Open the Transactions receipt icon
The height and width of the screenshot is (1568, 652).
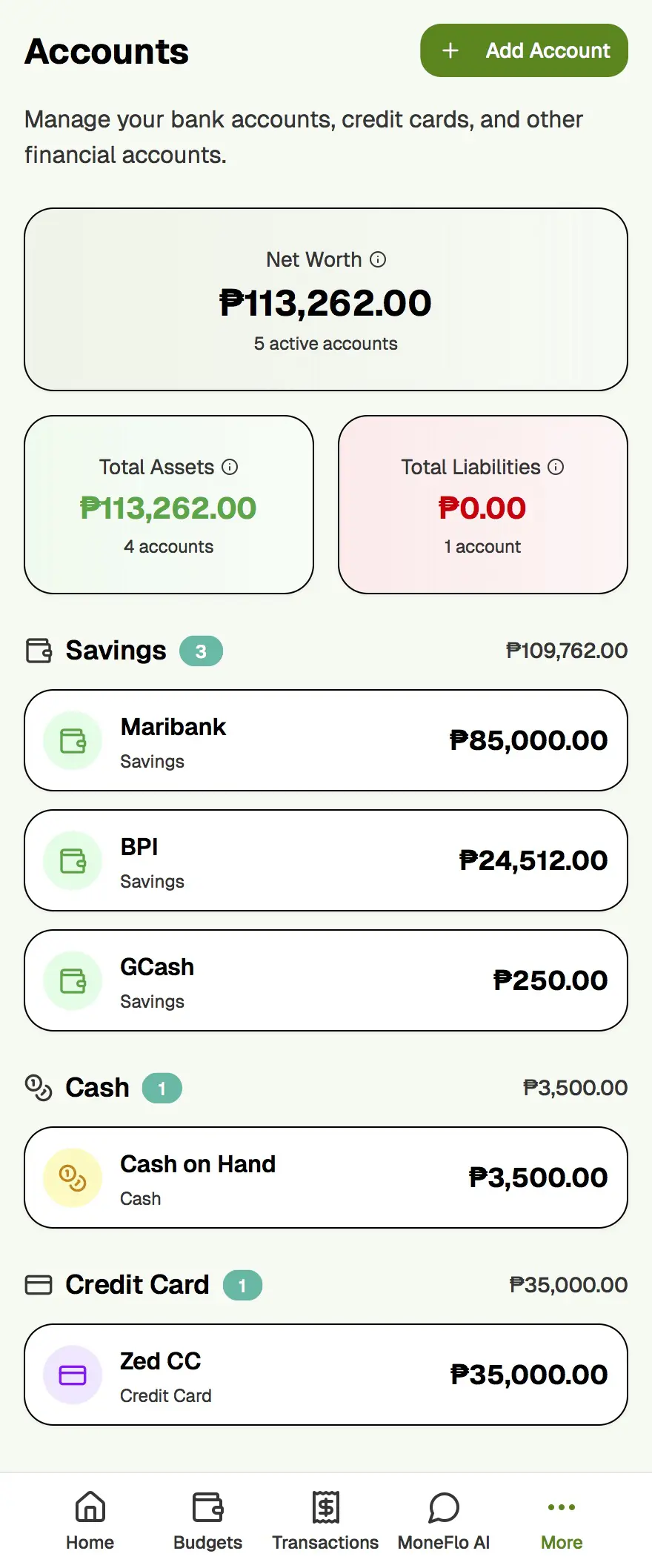click(325, 1509)
